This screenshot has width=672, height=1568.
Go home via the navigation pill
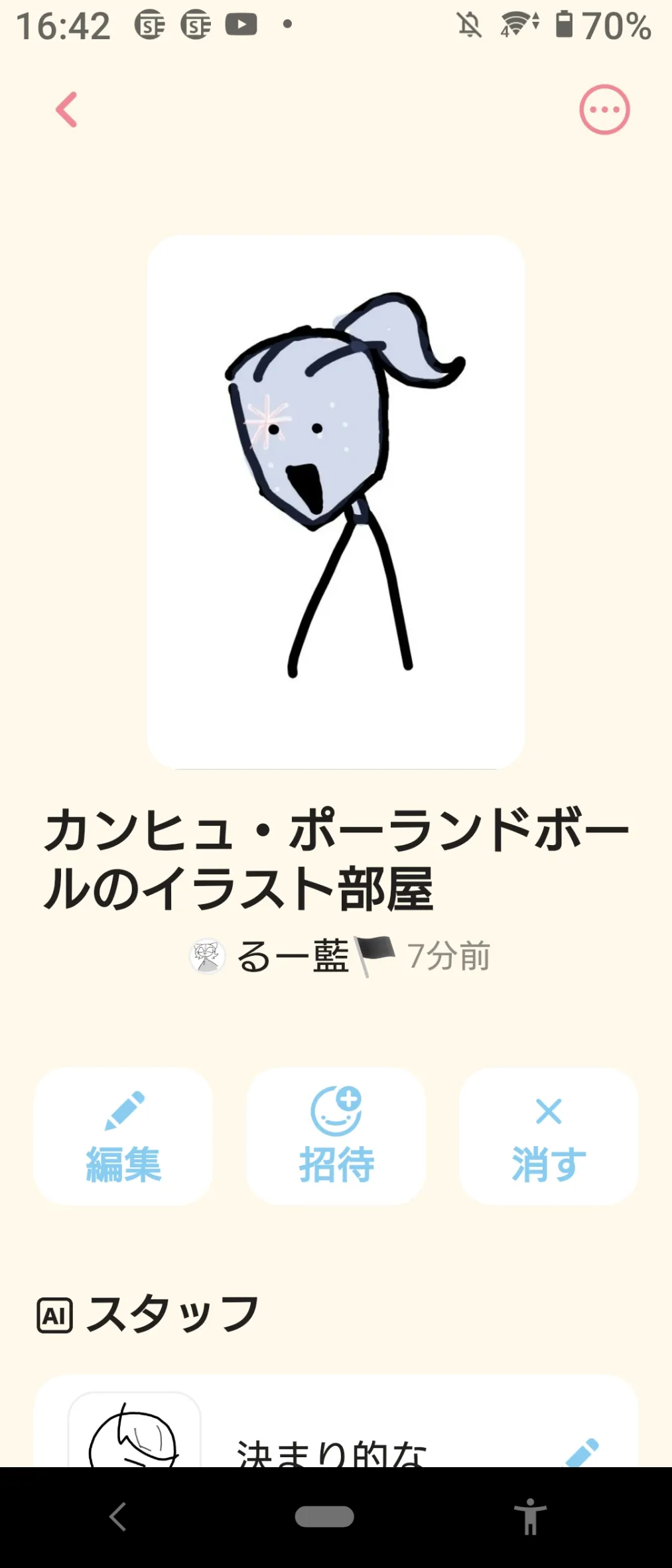tap(324, 1517)
